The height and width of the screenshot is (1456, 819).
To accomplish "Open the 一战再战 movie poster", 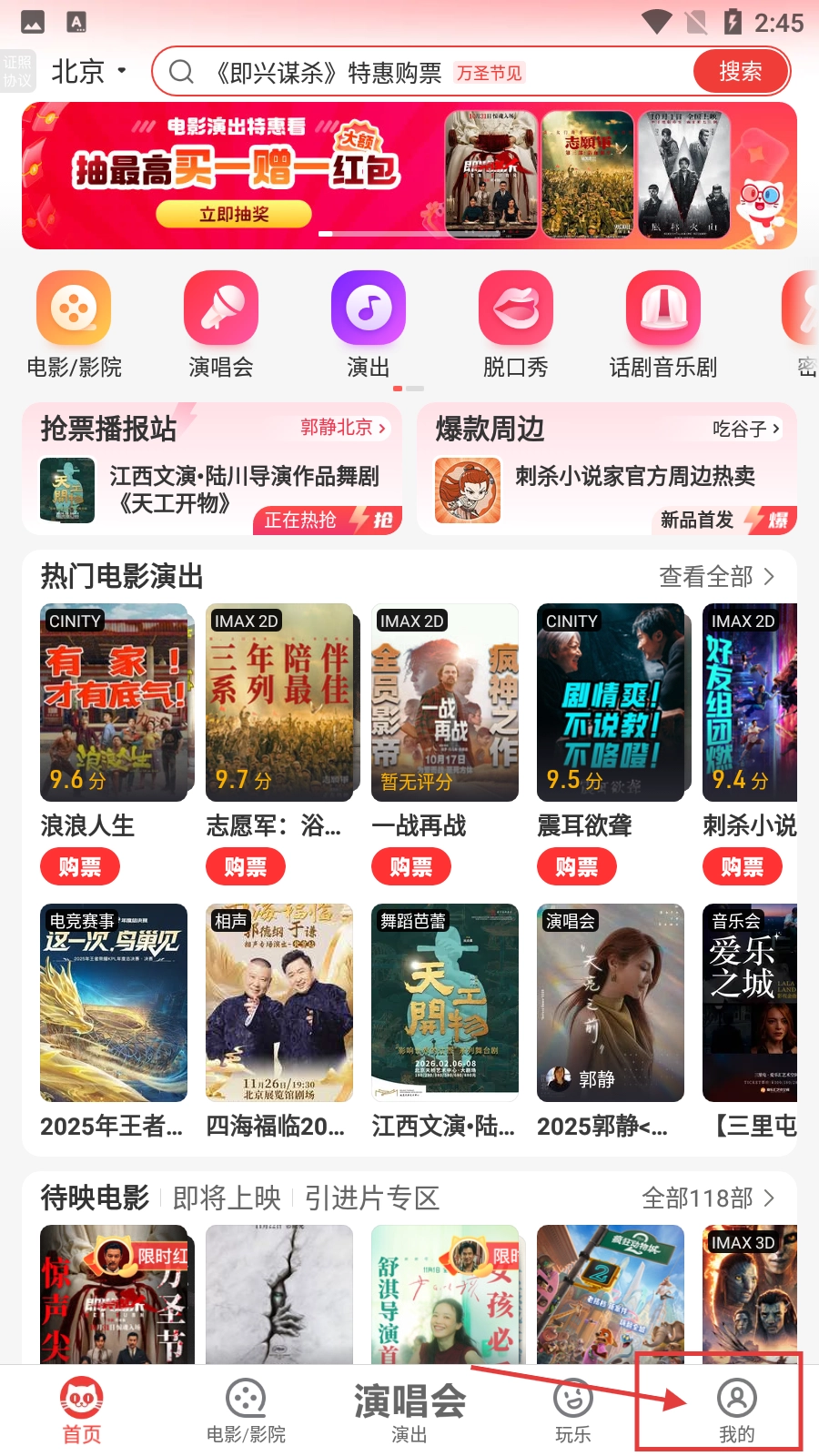I will coord(445,703).
